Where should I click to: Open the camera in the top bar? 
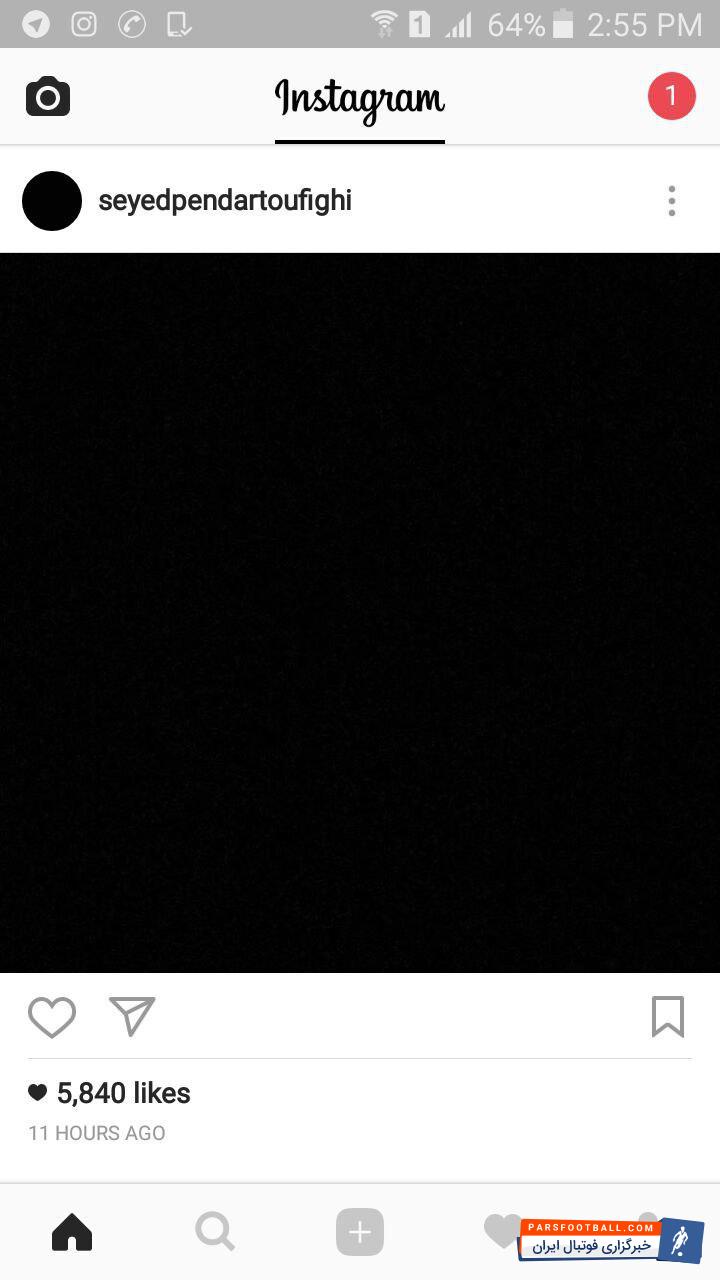[48, 97]
